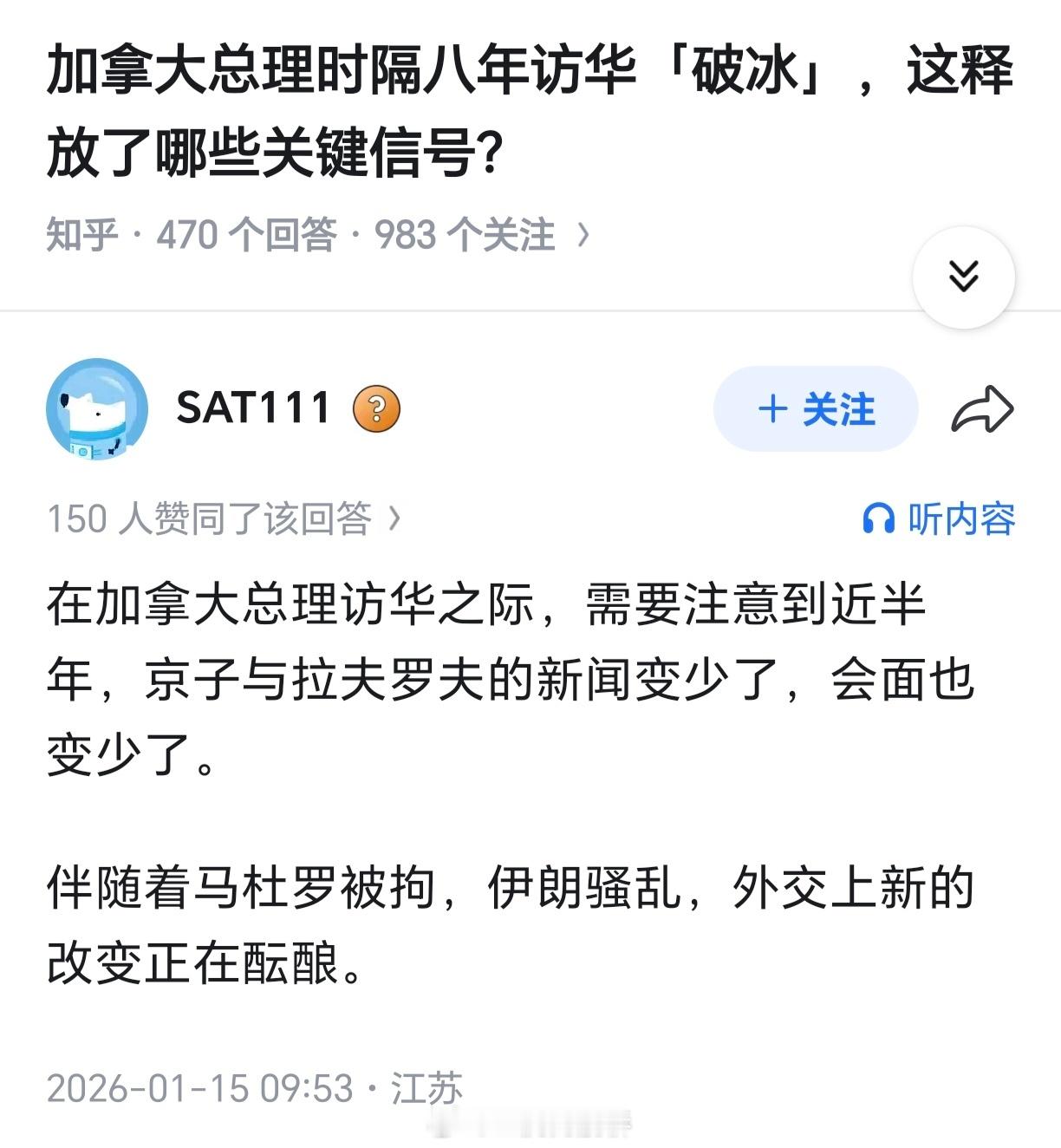The height and width of the screenshot is (1148, 1061).
Task: Tap the double-down chevron to collapse the question
Action: coord(962,276)
